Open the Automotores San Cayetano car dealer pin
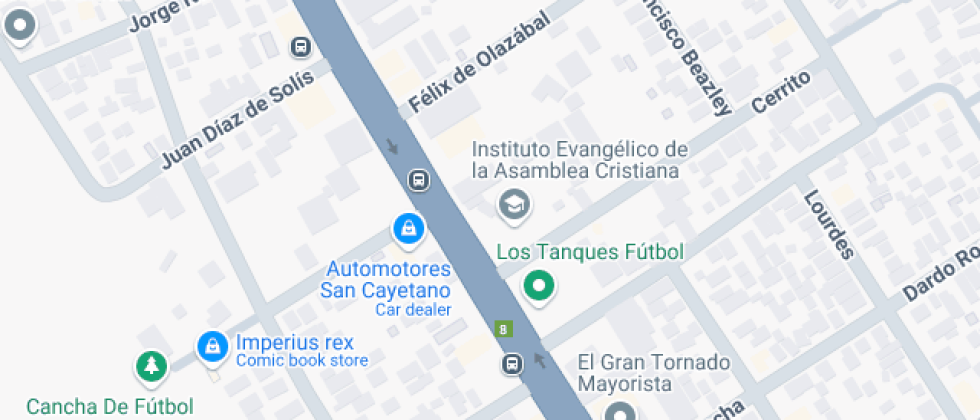980x420 pixels. point(407,230)
